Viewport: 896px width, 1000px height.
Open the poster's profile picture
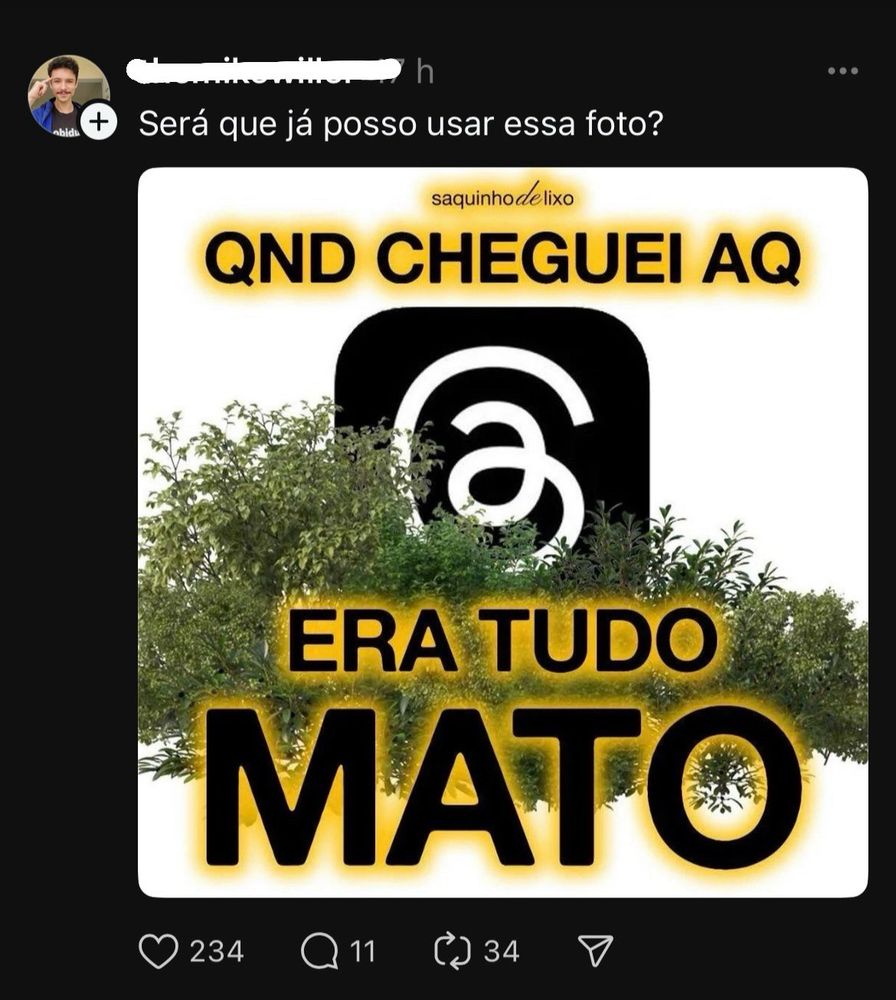pyautogui.click(x=66, y=94)
